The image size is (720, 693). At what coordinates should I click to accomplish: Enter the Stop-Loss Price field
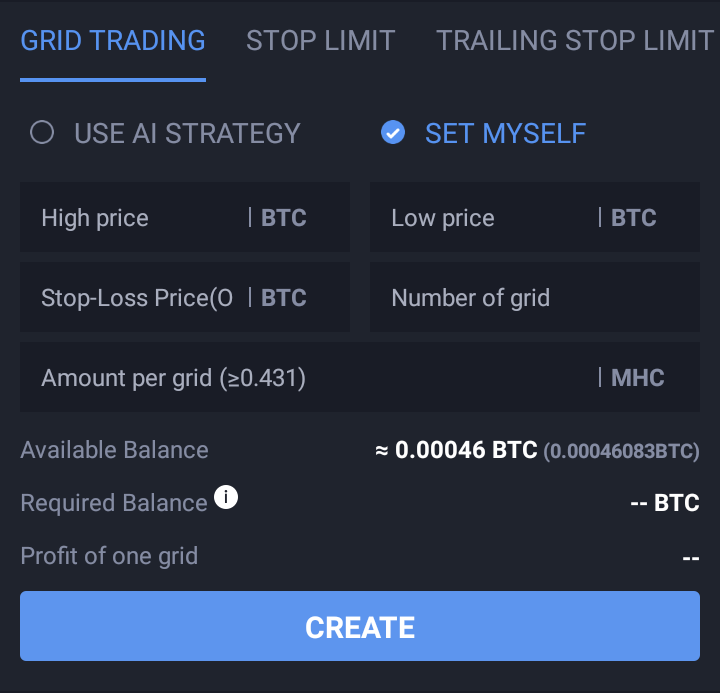click(x=140, y=298)
